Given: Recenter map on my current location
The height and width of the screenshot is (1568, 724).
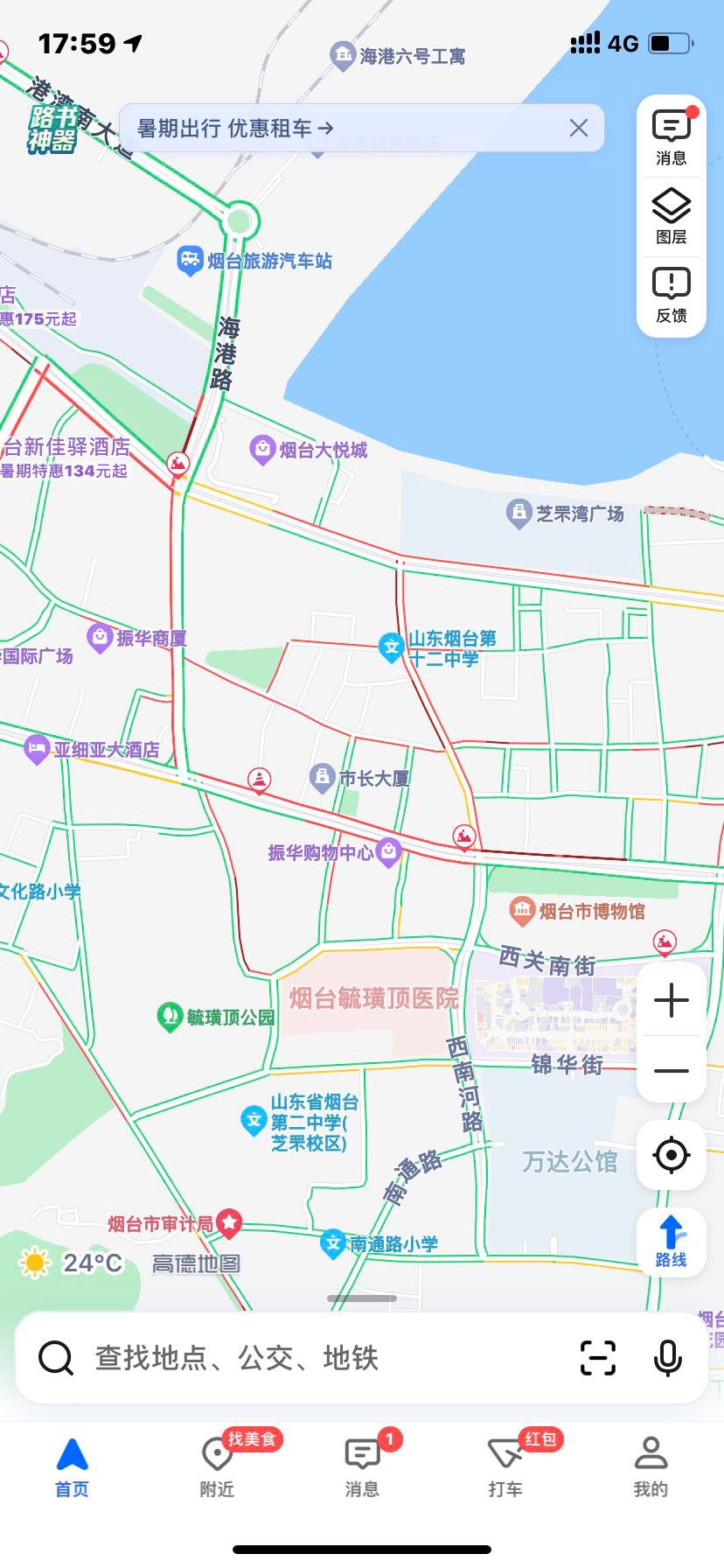Looking at the screenshot, I should click(672, 1155).
